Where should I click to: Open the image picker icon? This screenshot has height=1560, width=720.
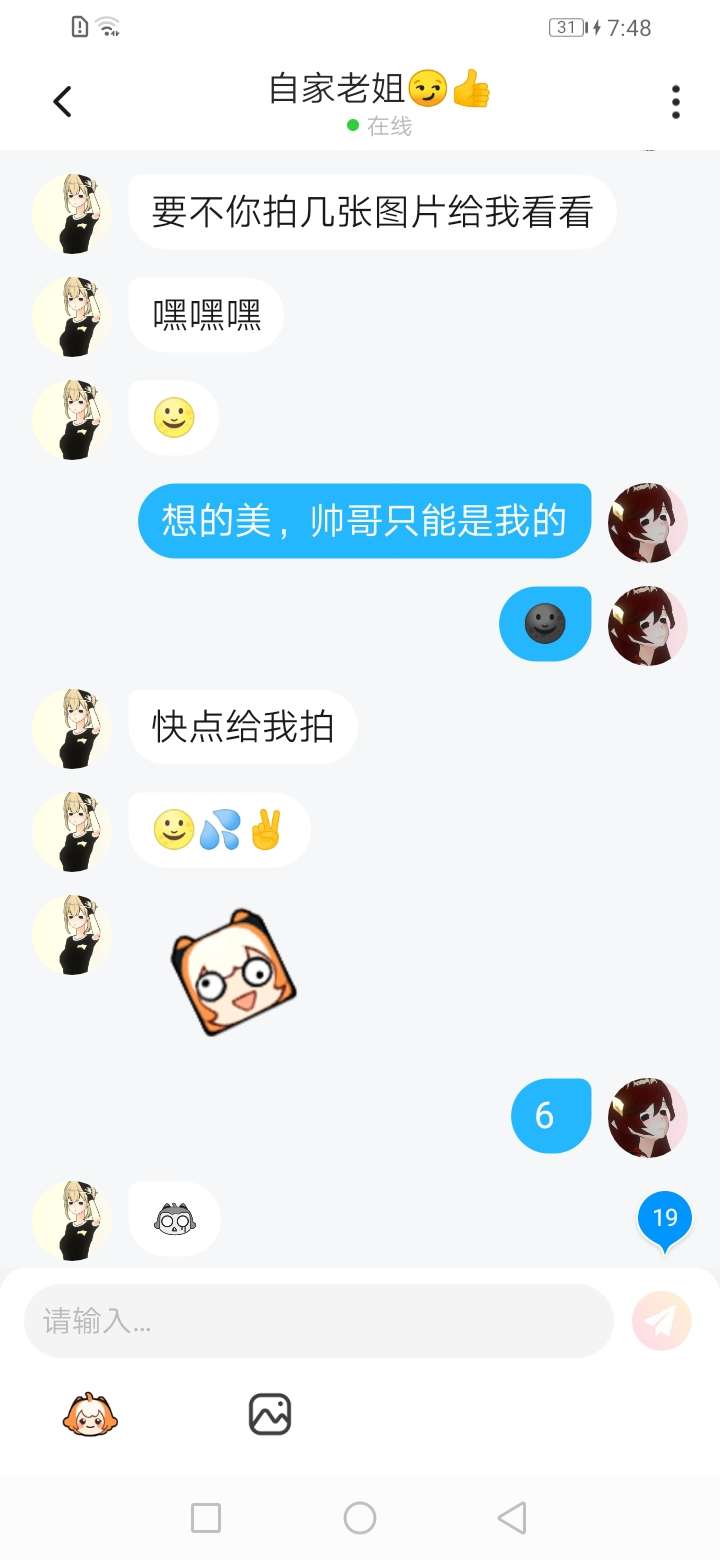pyautogui.click(x=270, y=1414)
